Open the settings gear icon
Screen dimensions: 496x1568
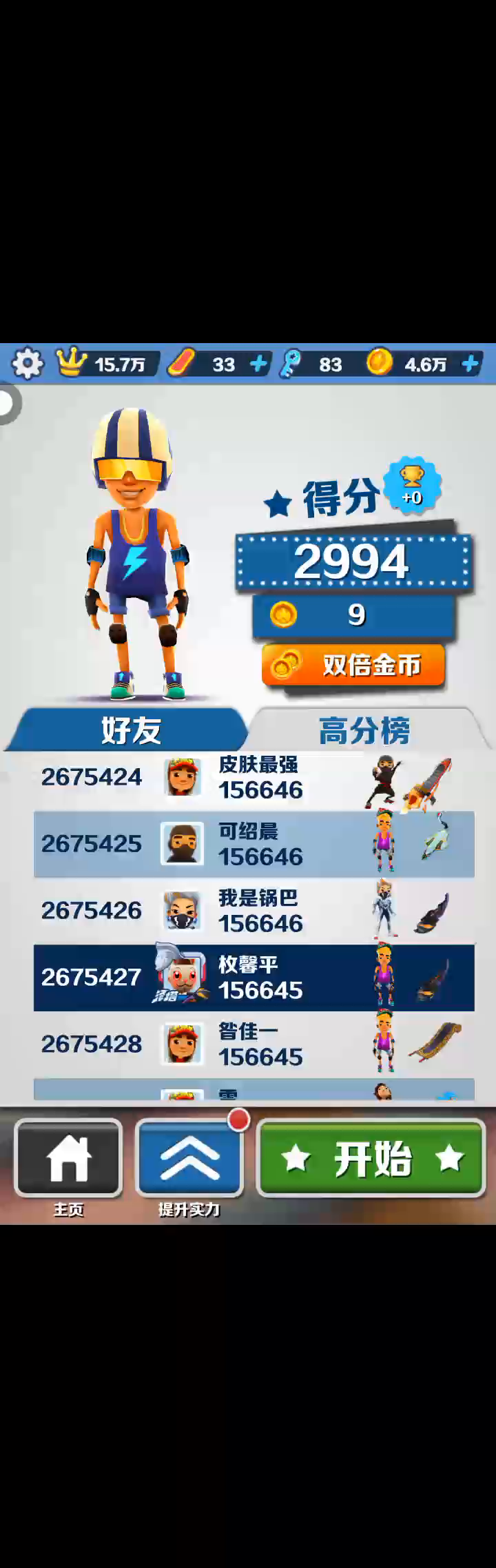[x=28, y=363]
